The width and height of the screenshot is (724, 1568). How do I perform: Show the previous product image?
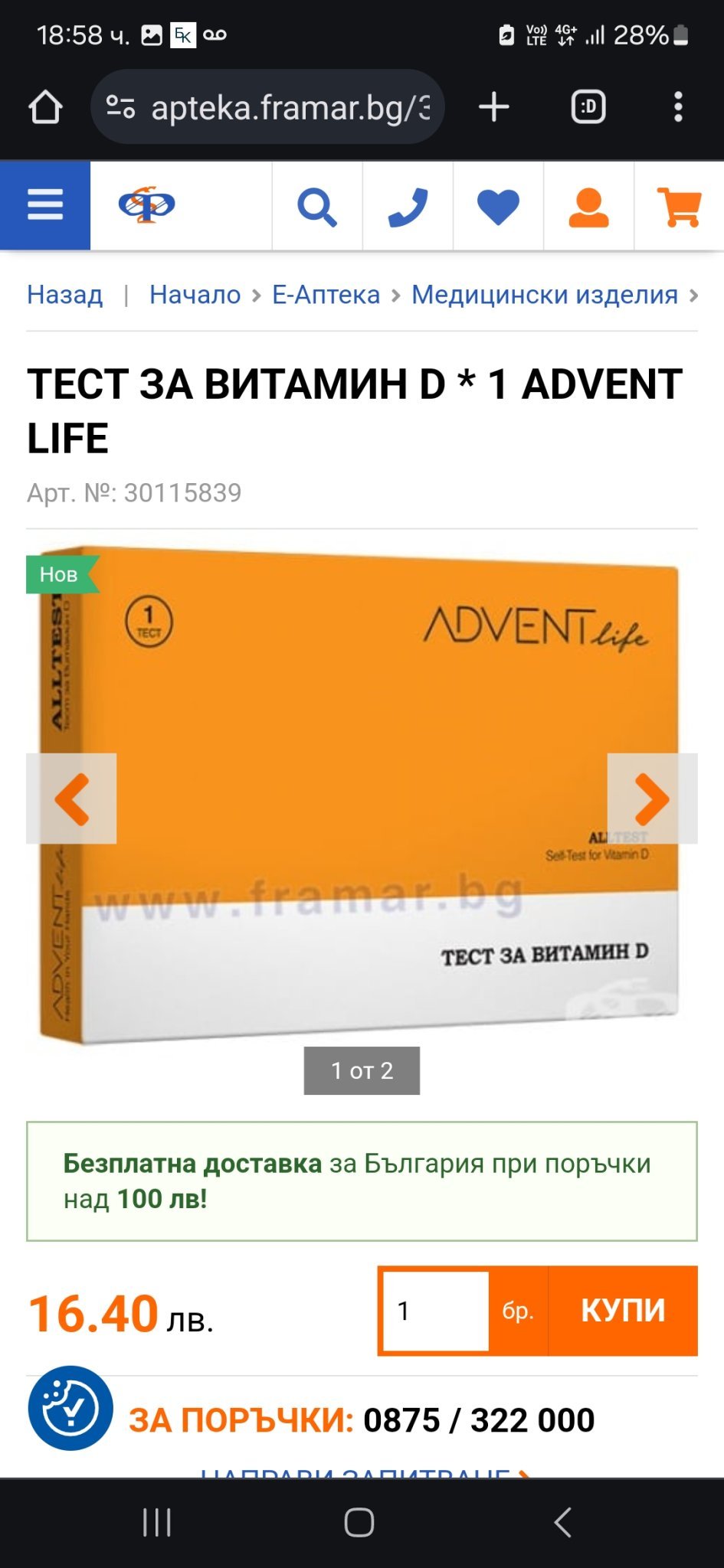point(71,799)
